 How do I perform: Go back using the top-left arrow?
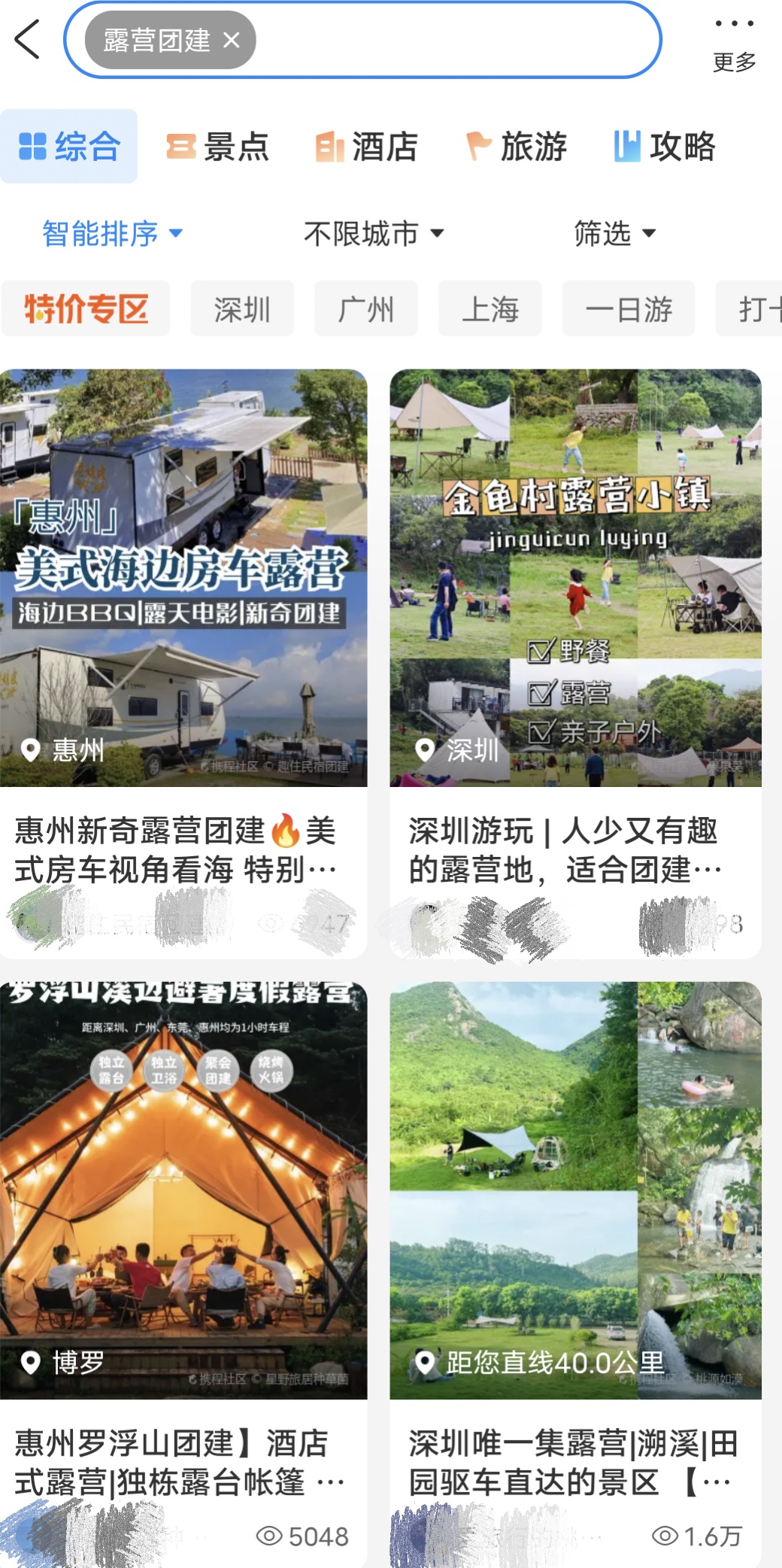coord(27,39)
